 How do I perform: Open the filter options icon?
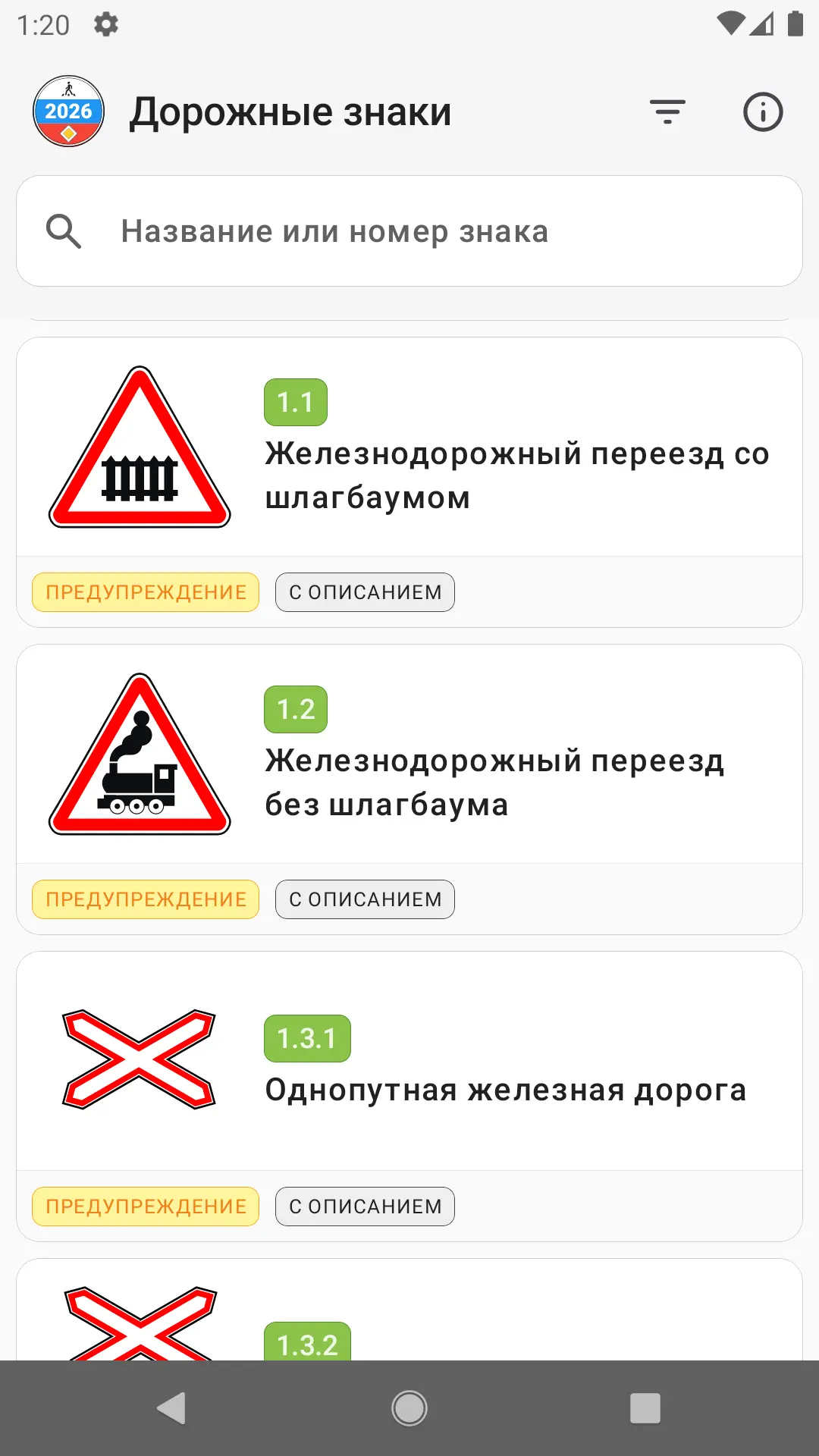[667, 112]
